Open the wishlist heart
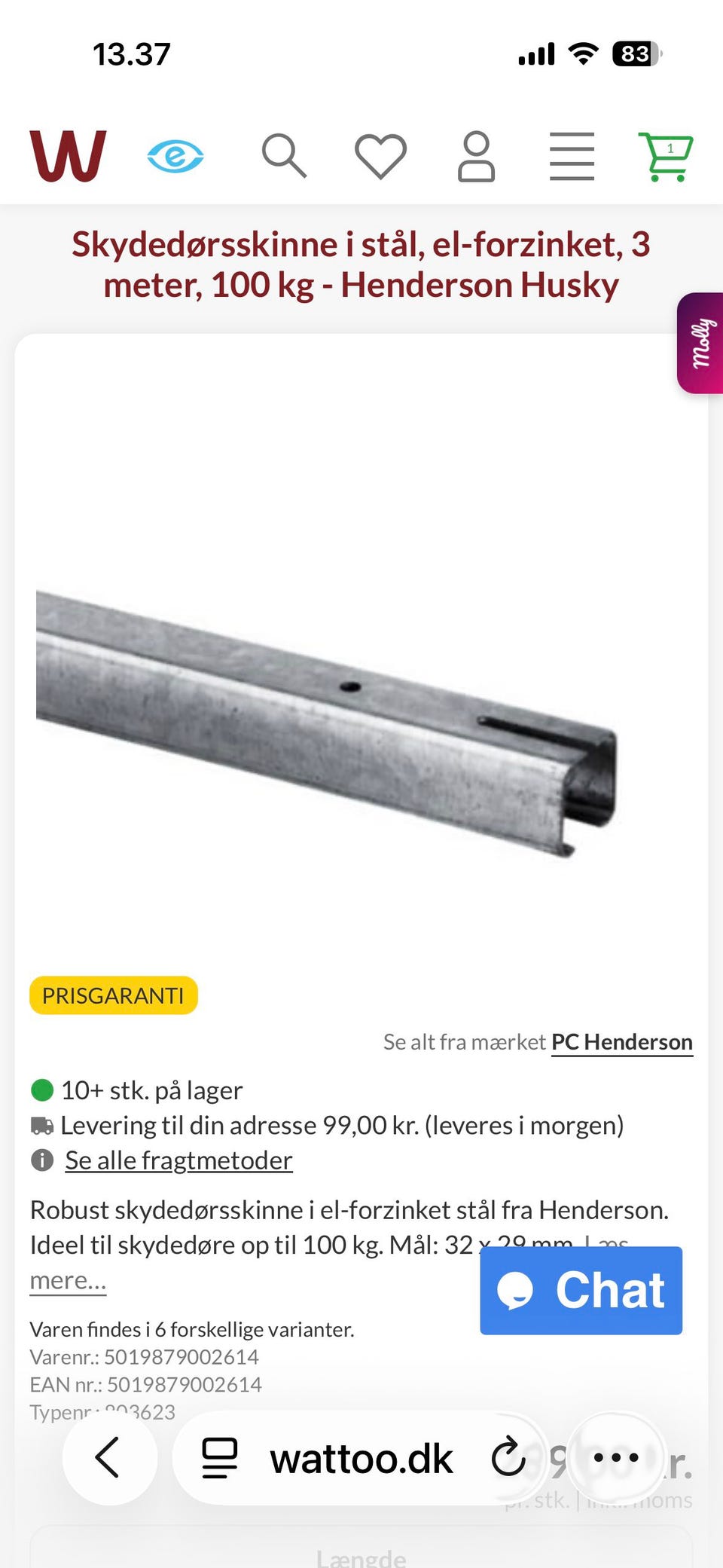723x1568 pixels. (380, 156)
